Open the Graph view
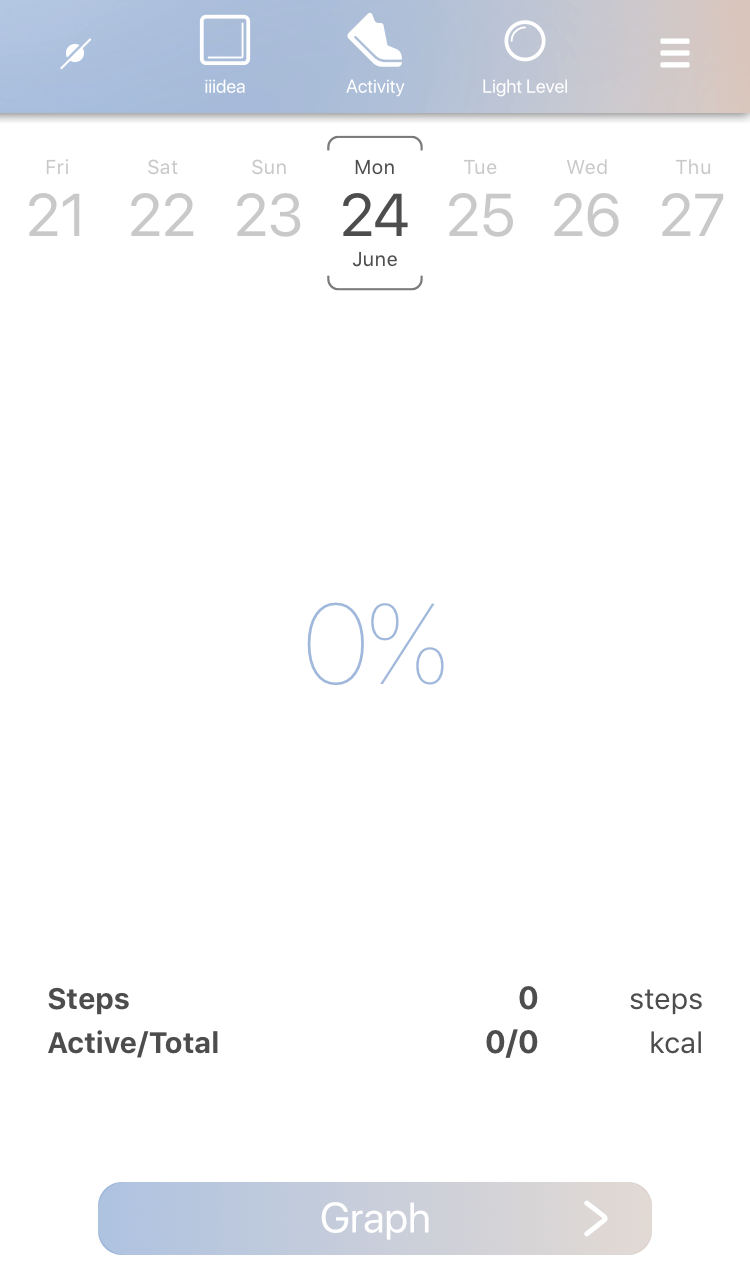This screenshot has width=750, height=1287. click(x=375, y=1218)
